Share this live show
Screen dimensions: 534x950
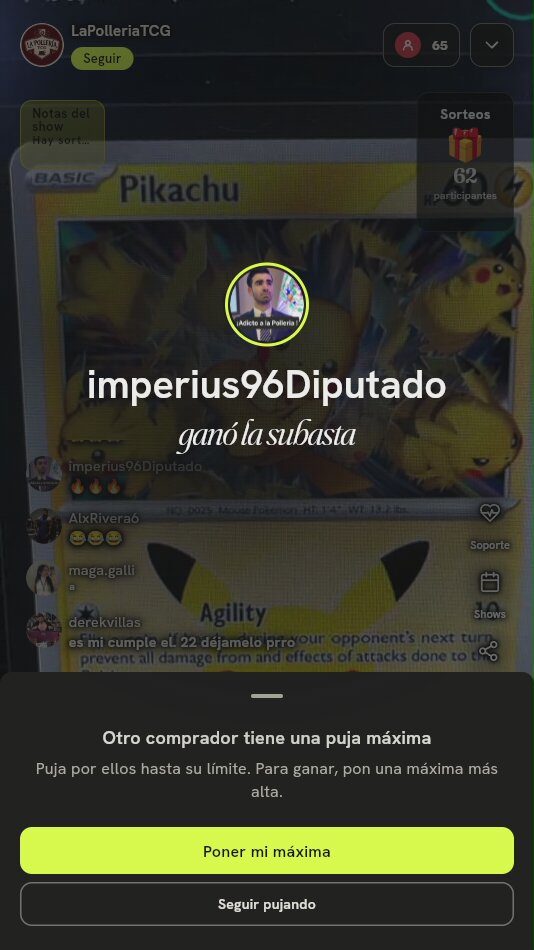coord(489,651)
